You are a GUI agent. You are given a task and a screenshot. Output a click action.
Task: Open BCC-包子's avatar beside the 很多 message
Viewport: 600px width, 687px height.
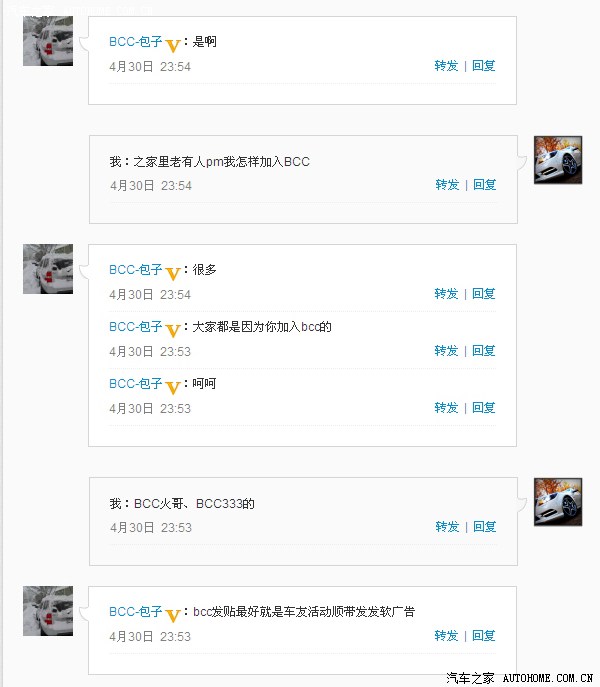[48, 269]
